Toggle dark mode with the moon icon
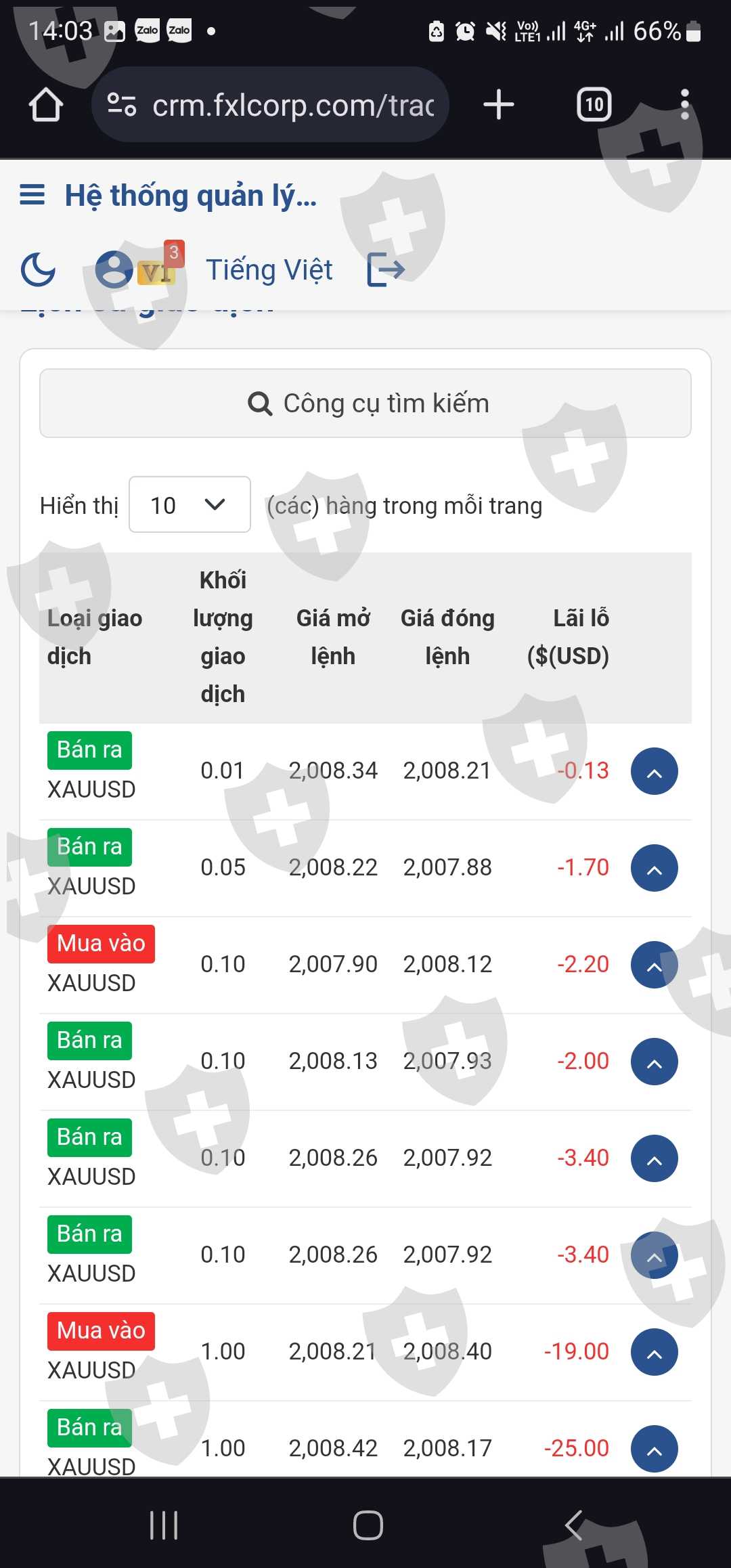Screen dimensions: 731x1568 pos(38,269)
